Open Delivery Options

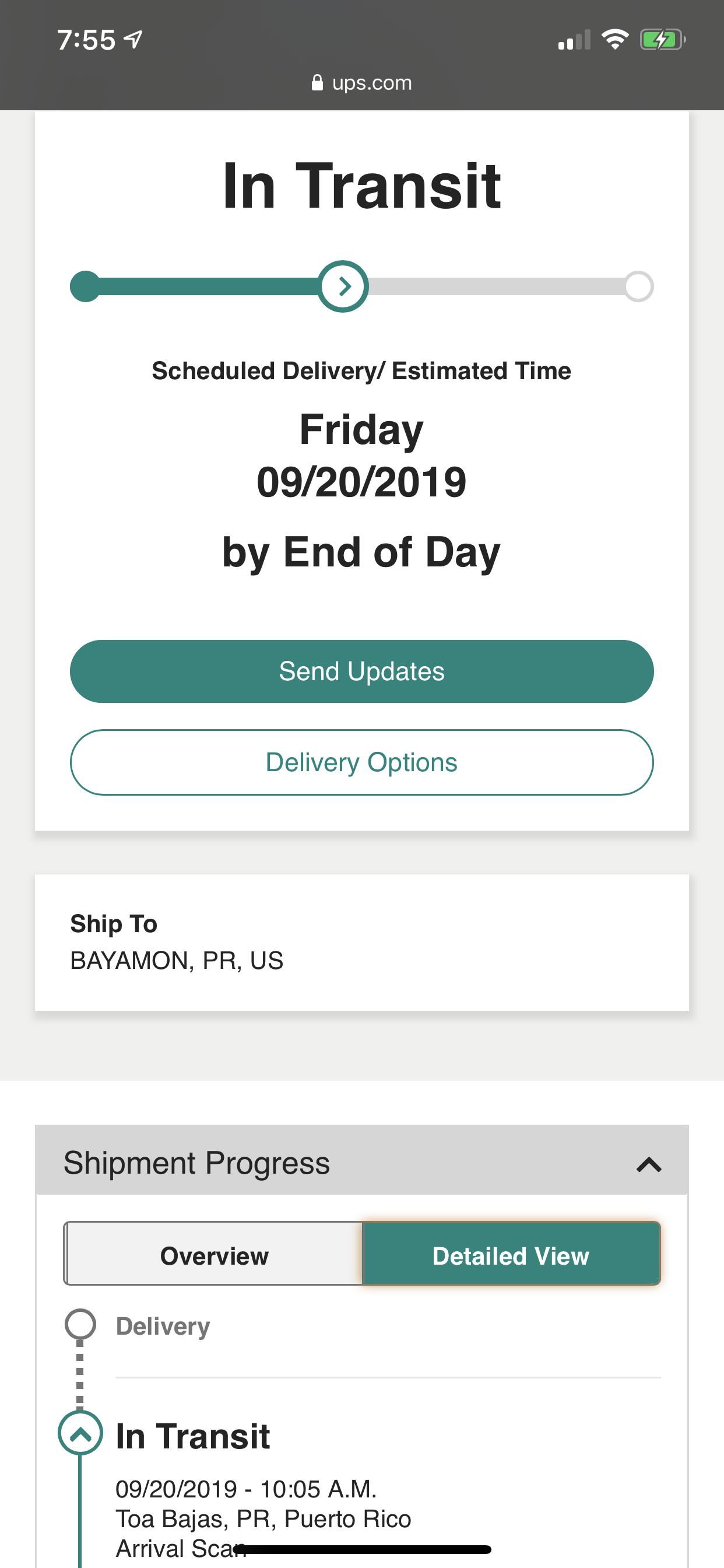coord(361,762)
